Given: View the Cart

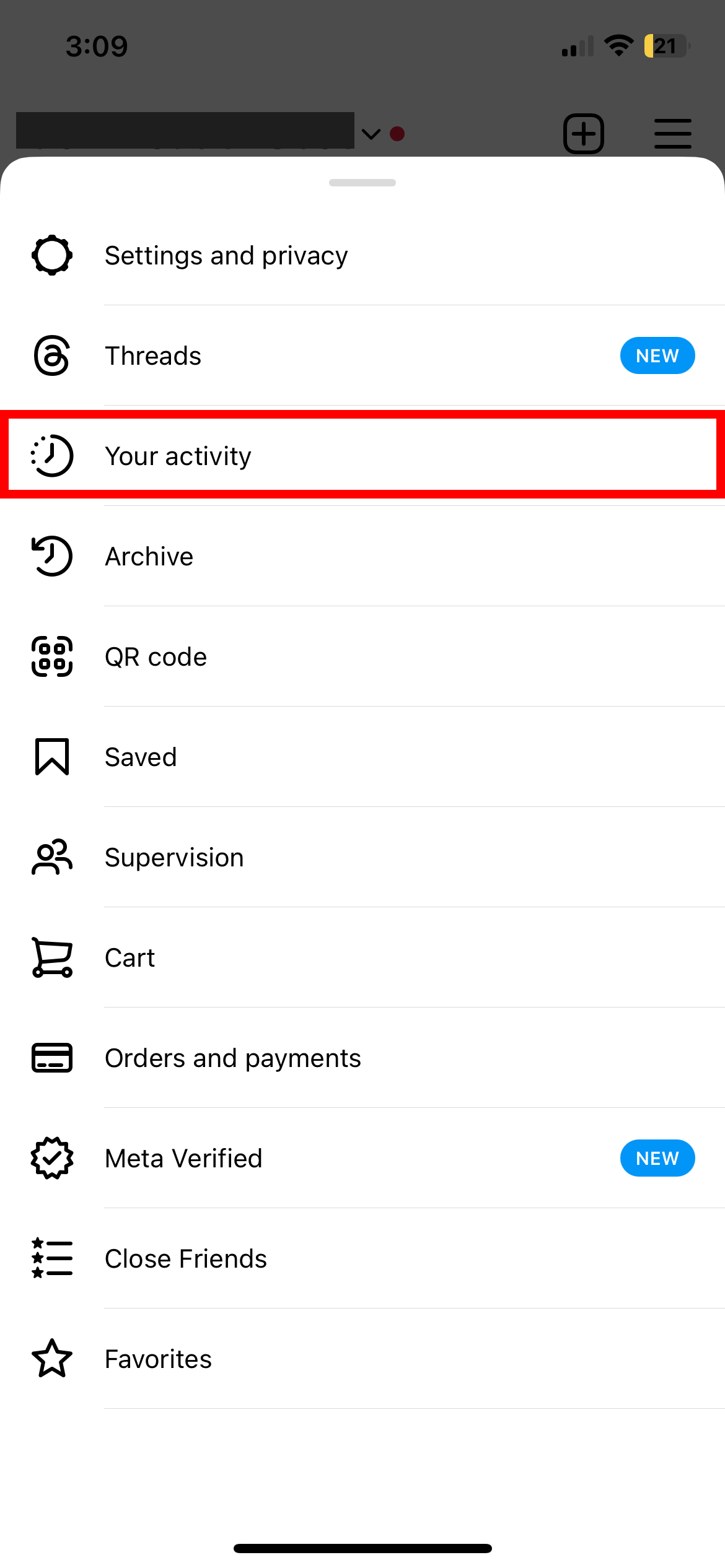Looking at the screenshot, I should coord(130,958).
